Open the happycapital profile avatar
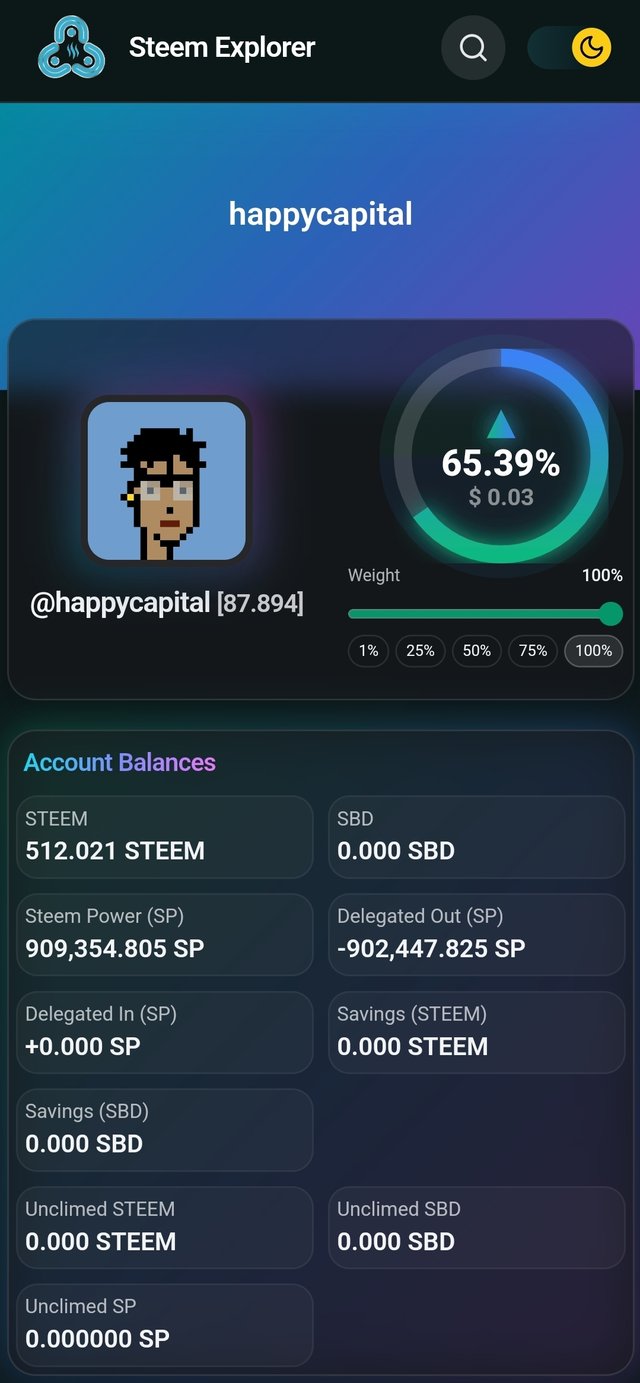Viewport: 640px width, 1383px height. click(166, 480)
